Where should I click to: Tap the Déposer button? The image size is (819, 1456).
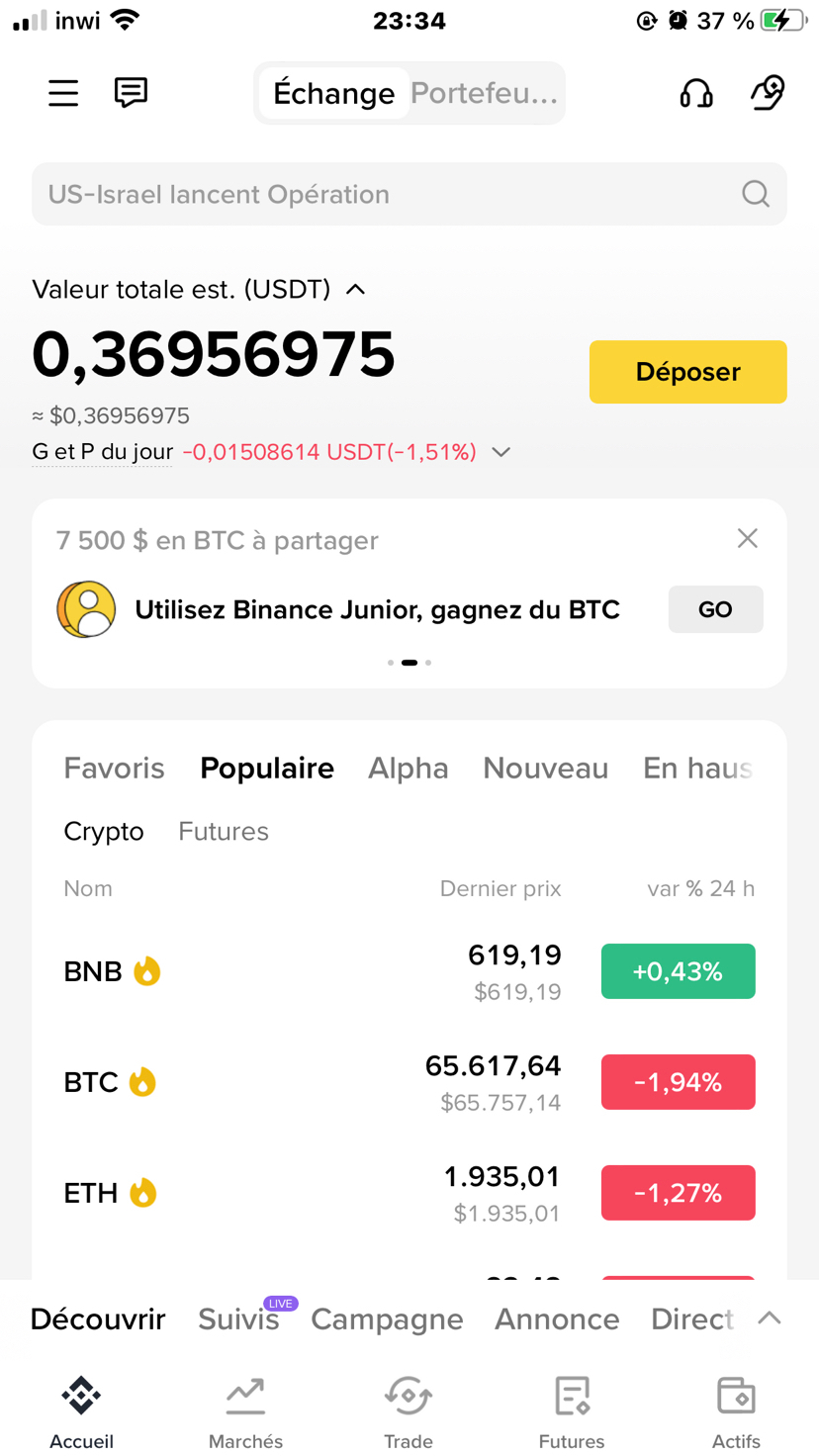coord(687,372)
